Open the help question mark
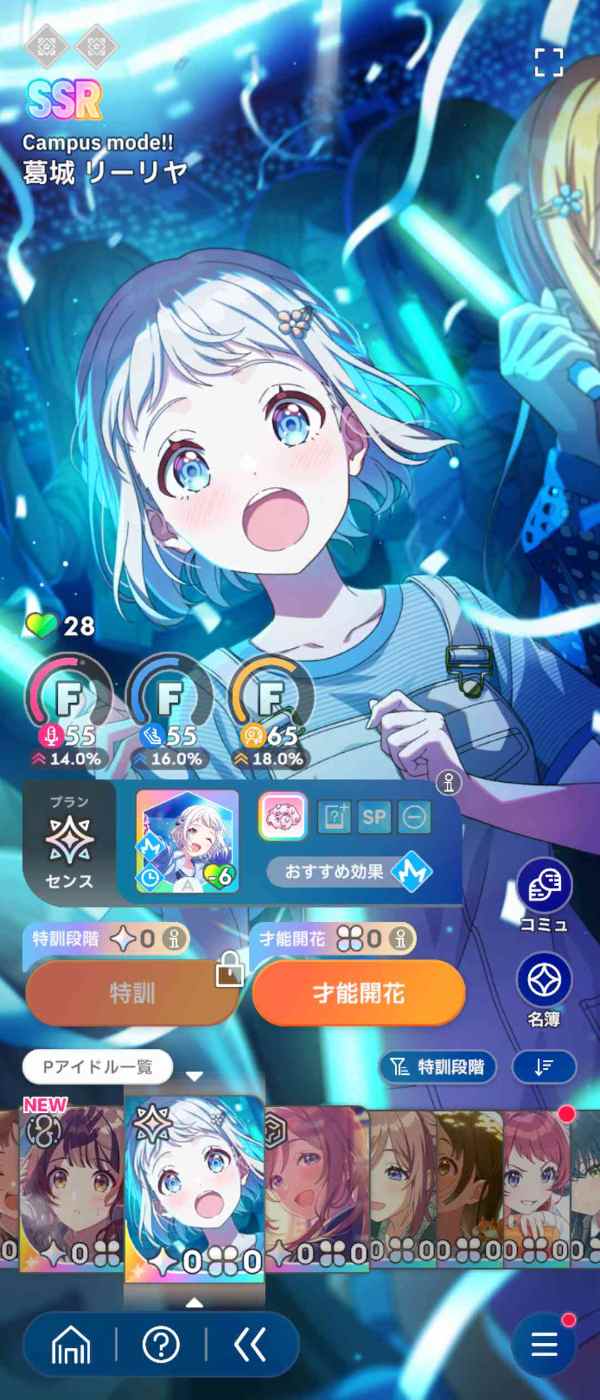Screen dimensions: 600x1400 click(x=161, y=1345)
